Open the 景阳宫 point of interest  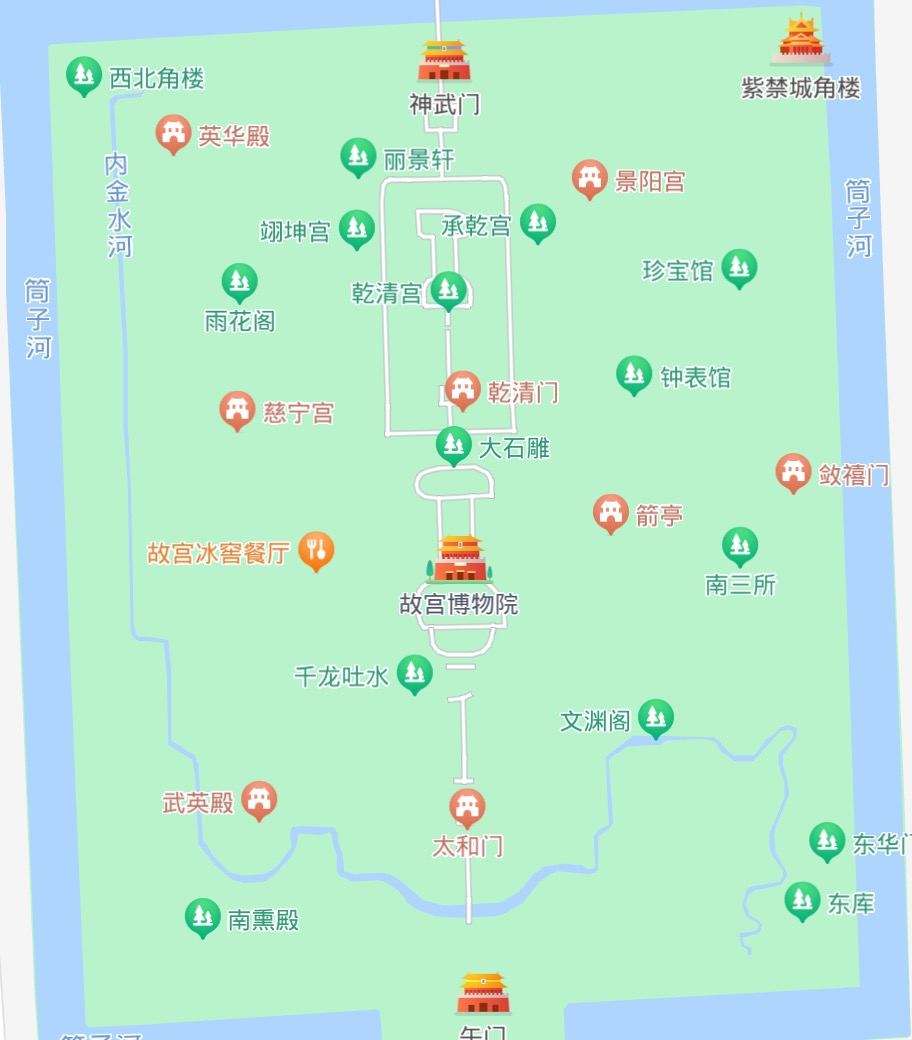coord(590,179)
